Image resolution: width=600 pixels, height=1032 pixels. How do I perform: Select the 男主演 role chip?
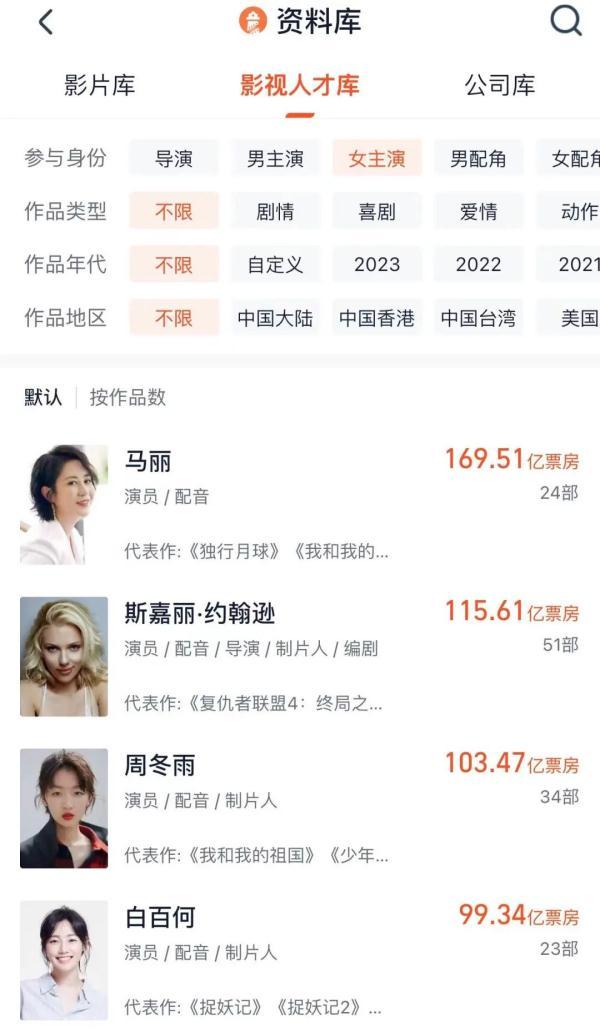coord(275,158)
